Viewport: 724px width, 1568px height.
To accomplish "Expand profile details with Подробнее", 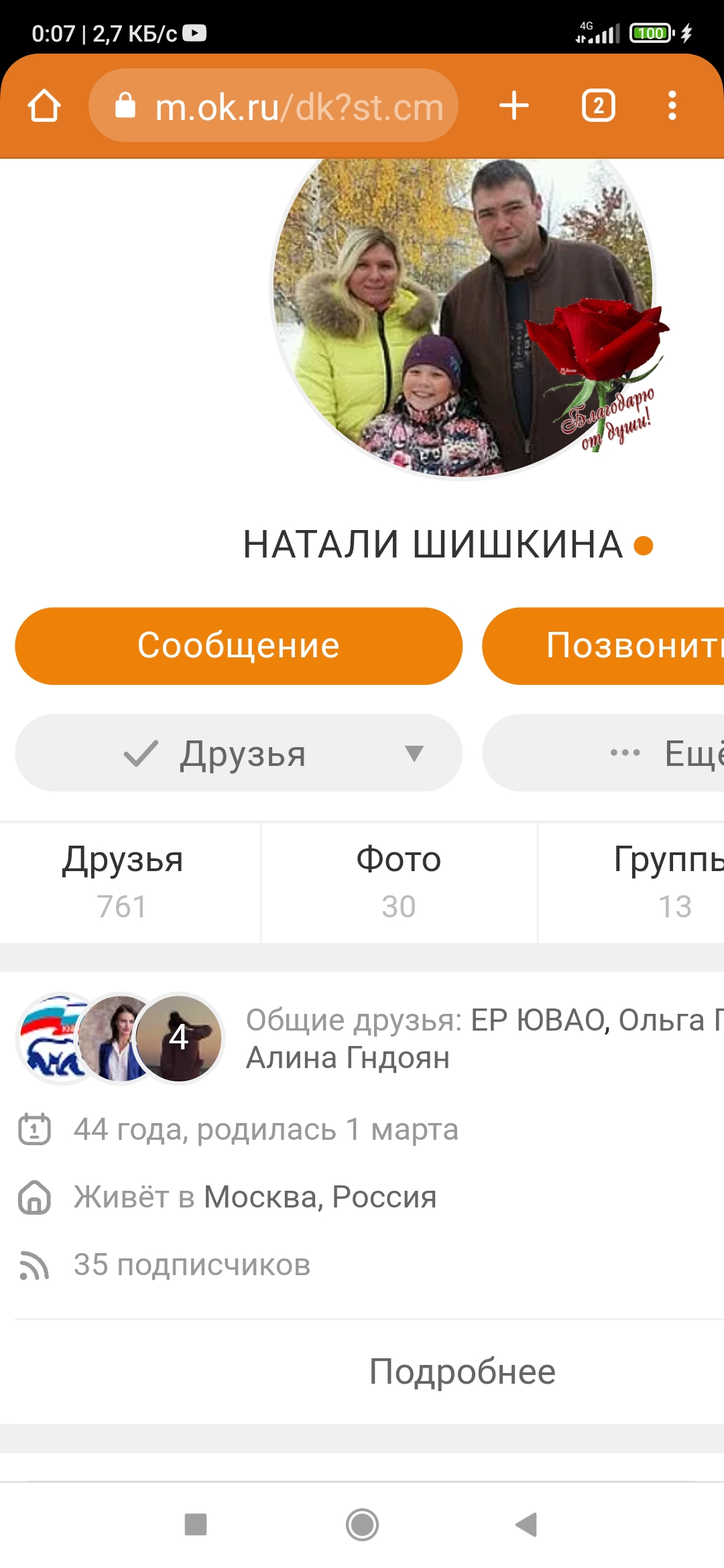I will [463, 1372].
